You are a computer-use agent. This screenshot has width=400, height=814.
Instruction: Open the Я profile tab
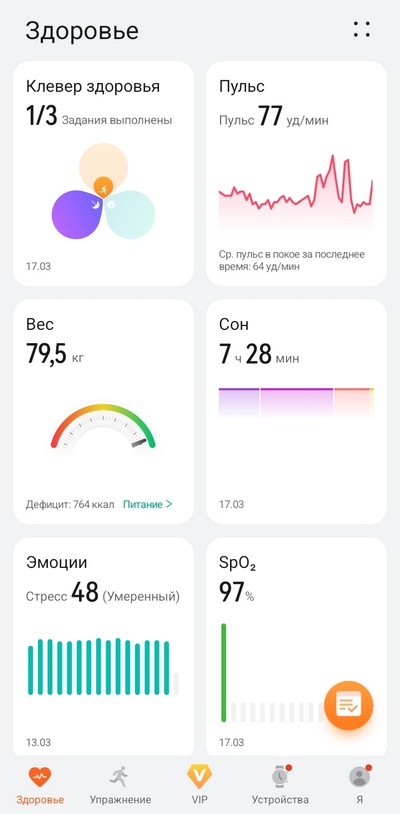pos(360,784)
